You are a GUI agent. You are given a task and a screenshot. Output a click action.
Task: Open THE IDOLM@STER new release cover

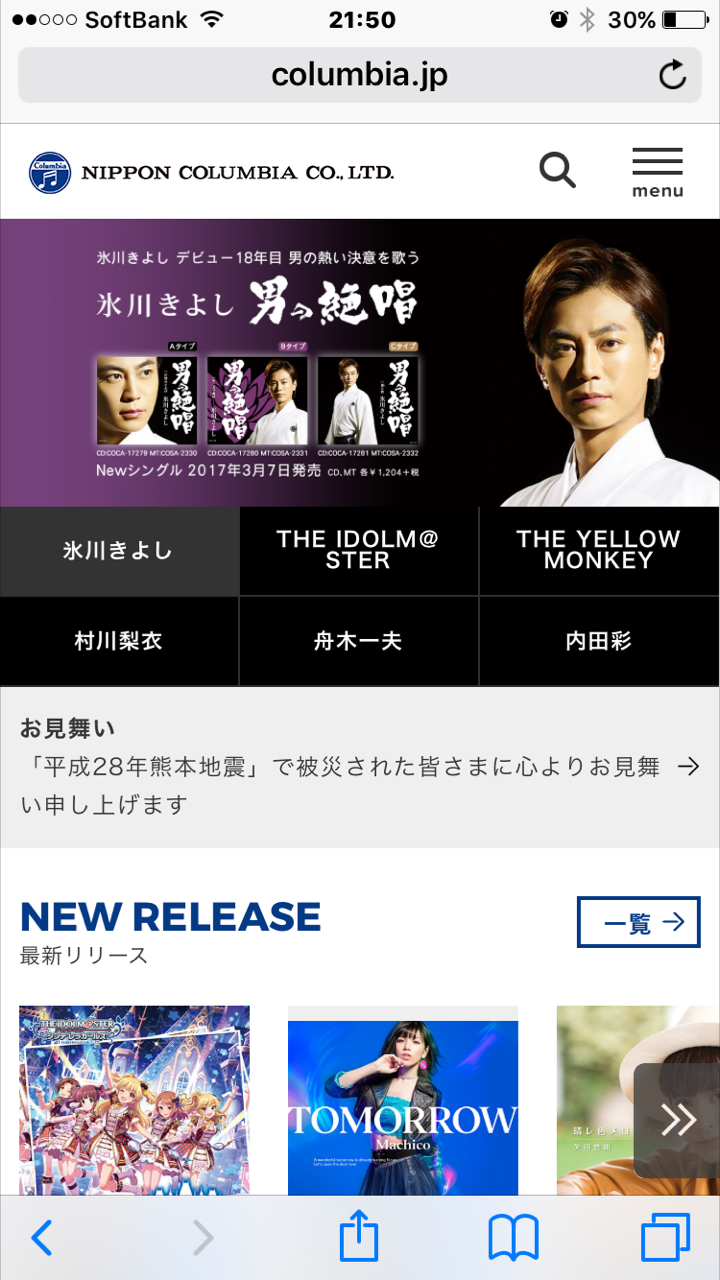click(x=134, y=1100)
